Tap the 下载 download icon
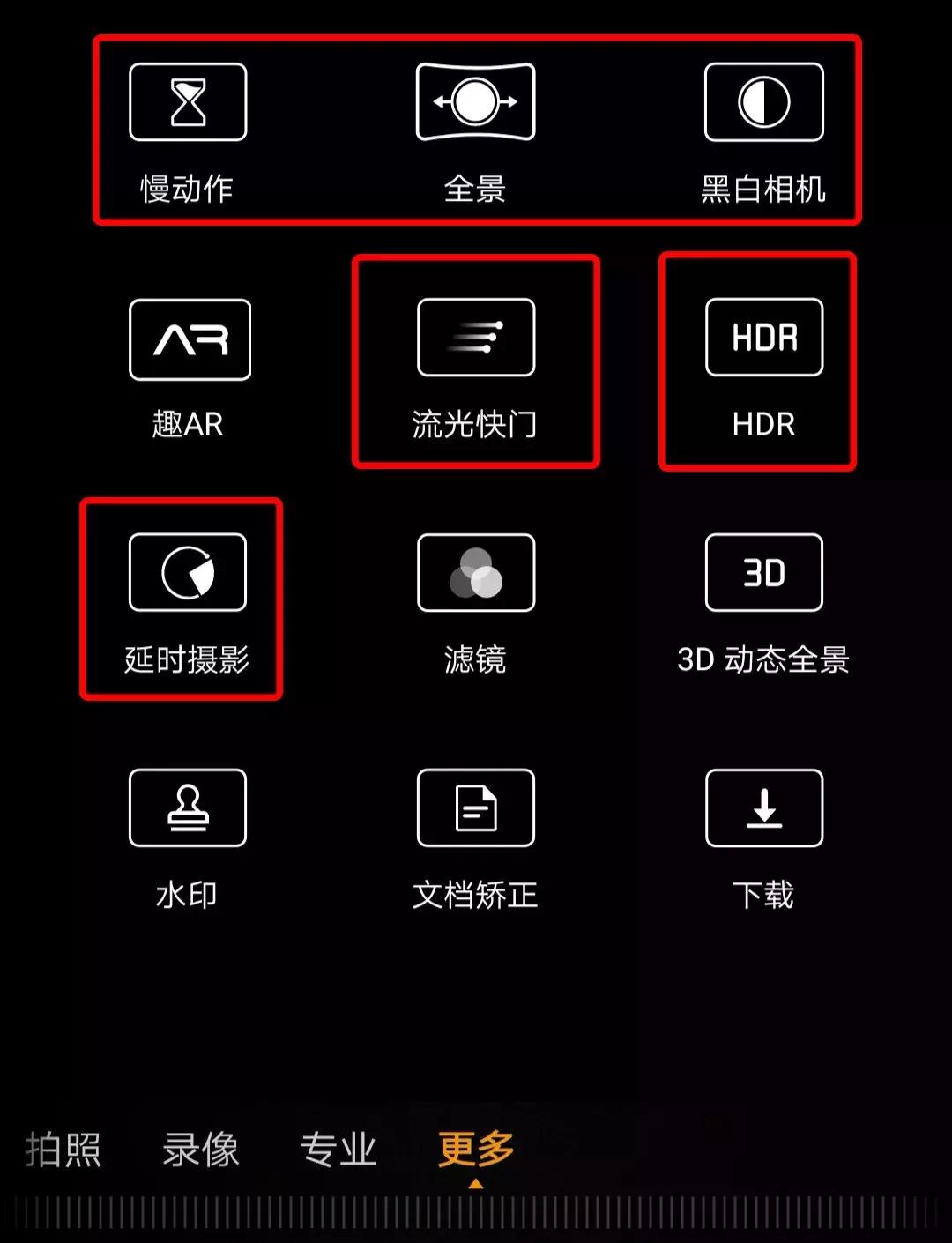 [x=763, y=808]
